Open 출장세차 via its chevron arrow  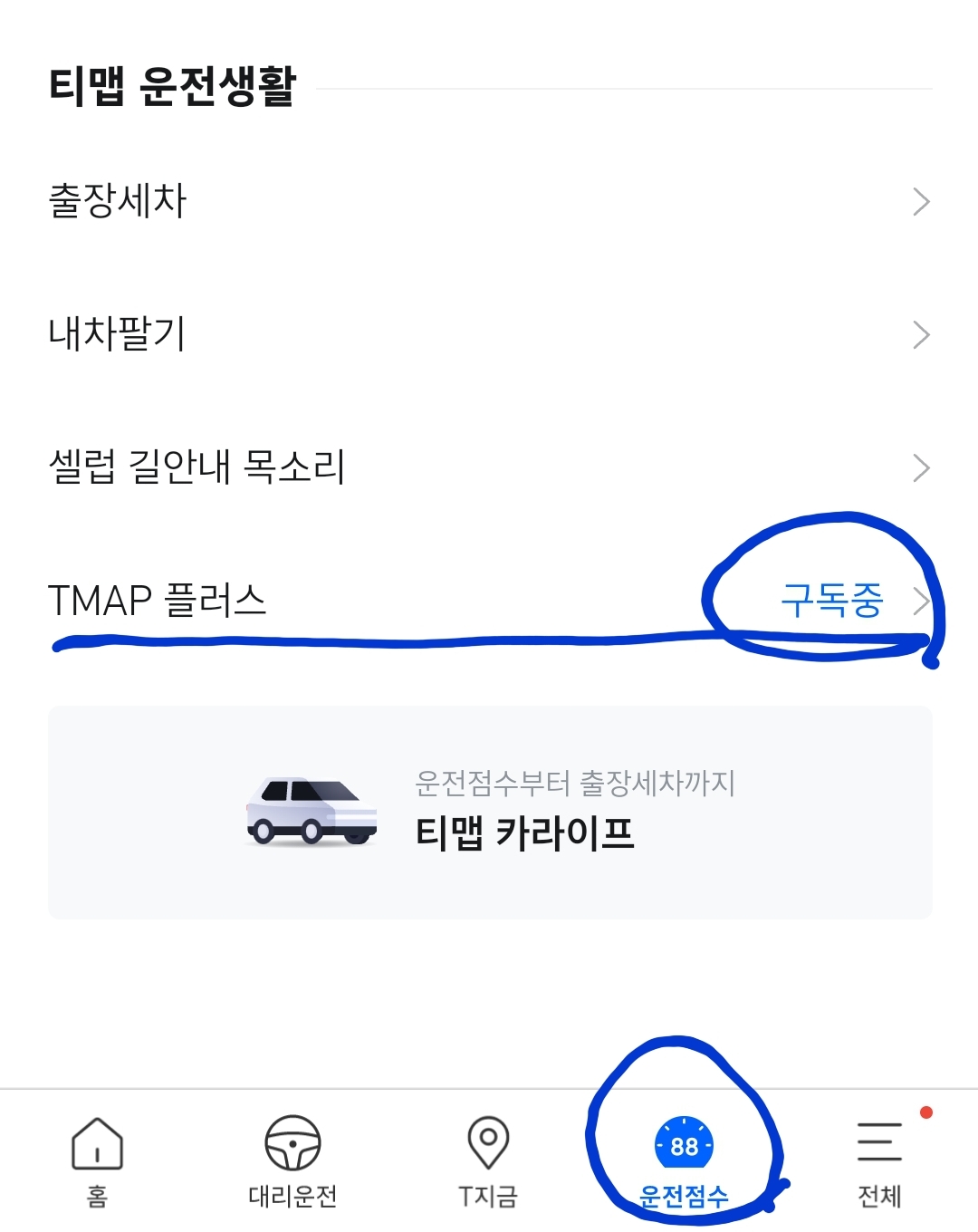coord(923,202)
